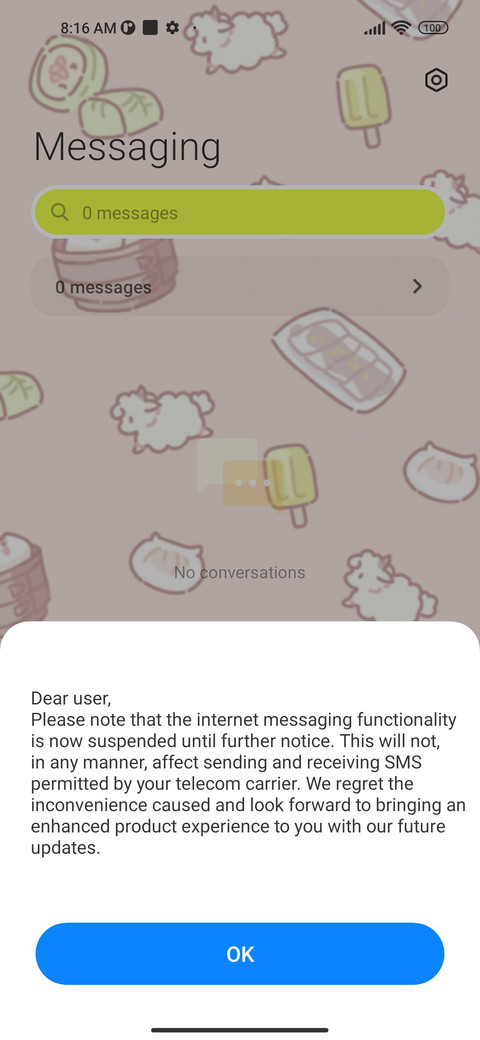Image resolution: width=480 pixels, height=1040 pixels.
Task: Tap the messages search box
Action: tap(239, 212)
